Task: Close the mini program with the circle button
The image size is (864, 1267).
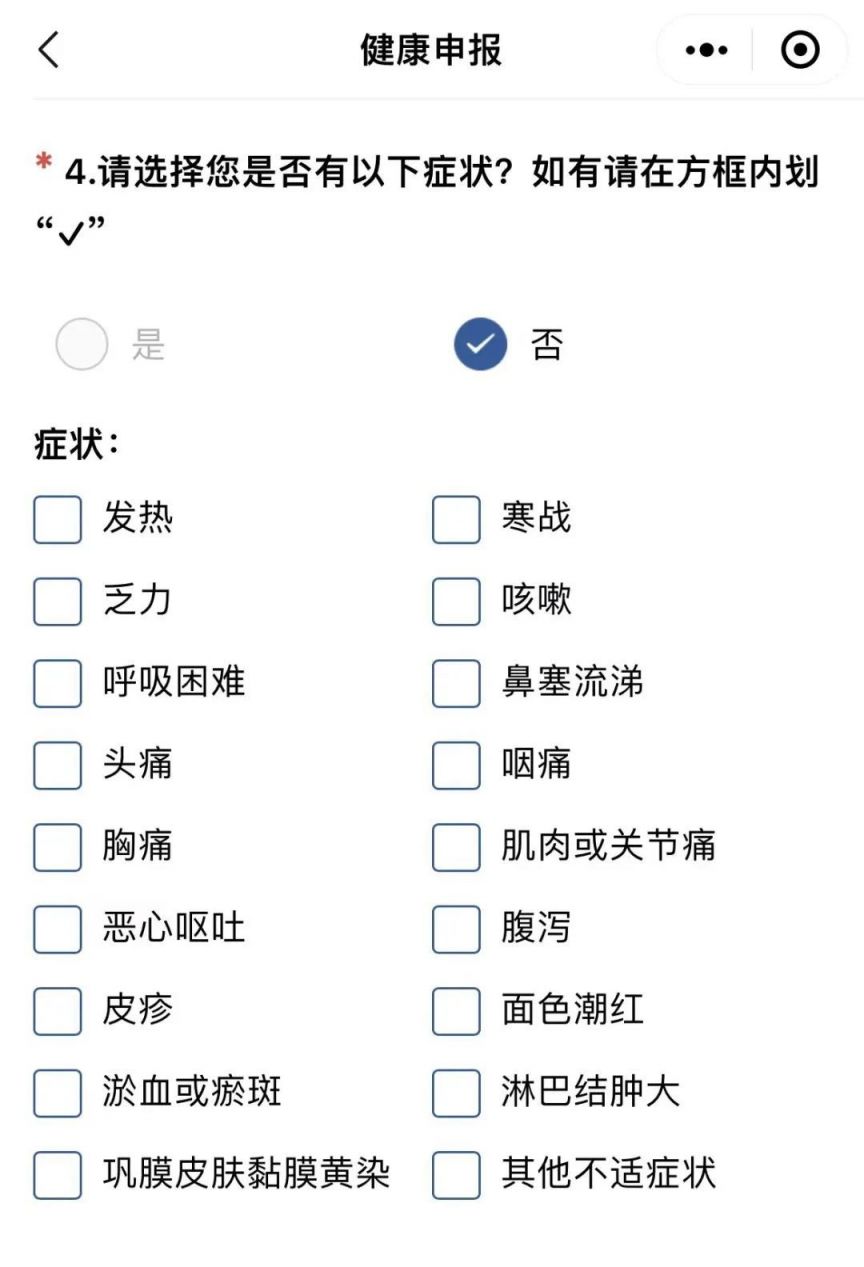Action: (799, 50)
